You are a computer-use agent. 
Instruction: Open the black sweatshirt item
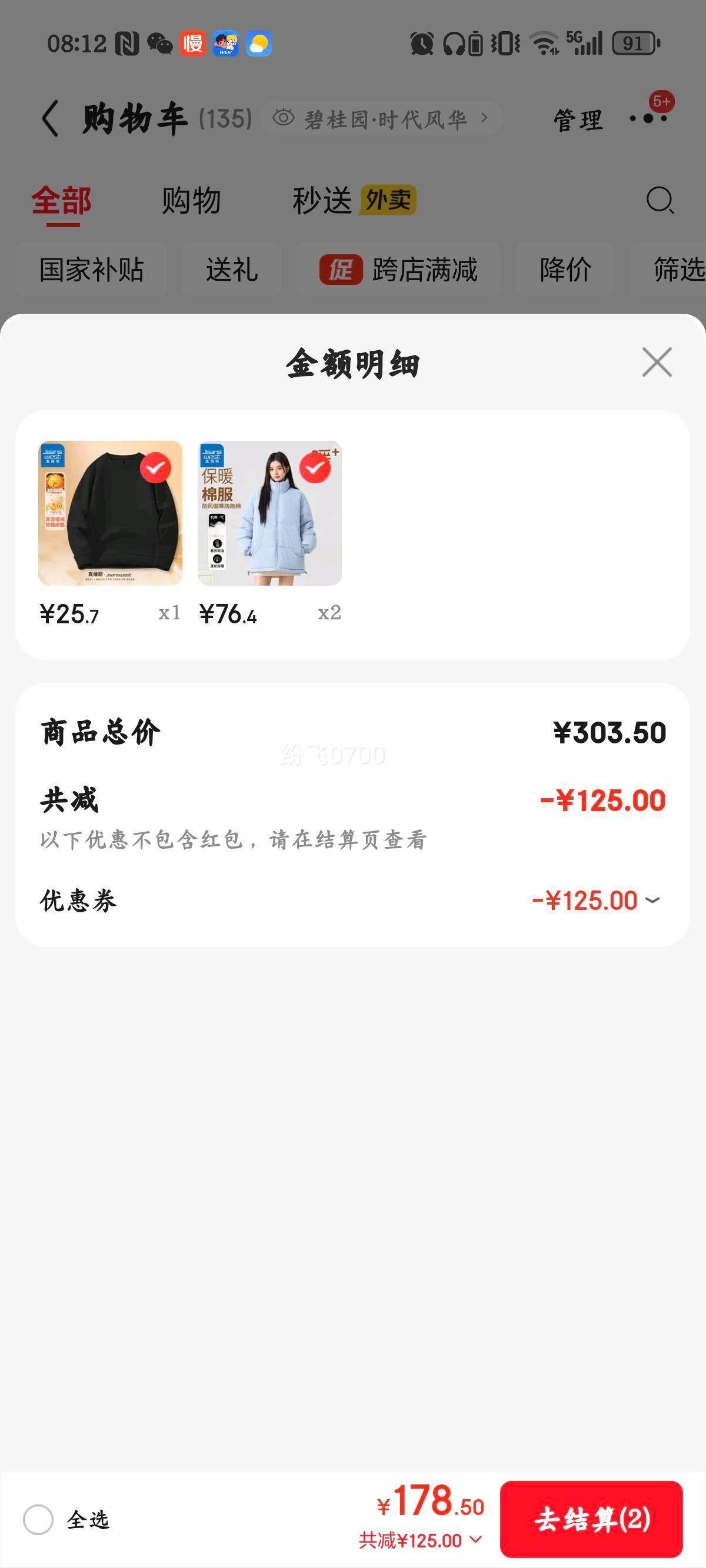(110, 513)
